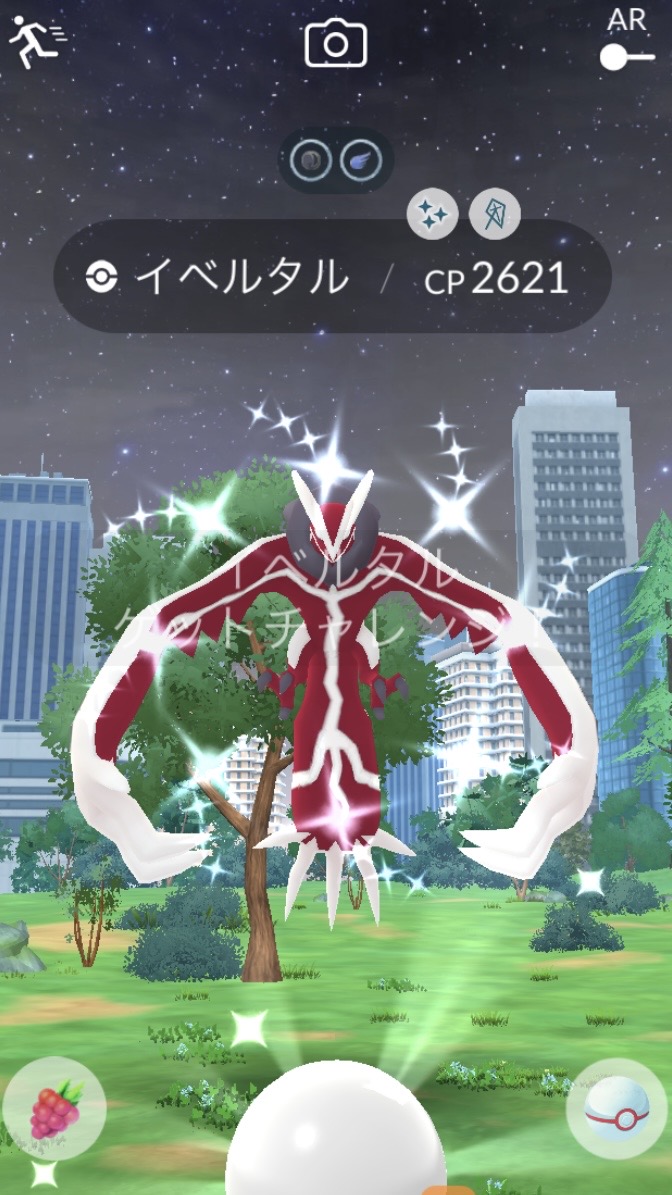
Task: Open the Poké Ball selector
Action: coord(616,1109)
